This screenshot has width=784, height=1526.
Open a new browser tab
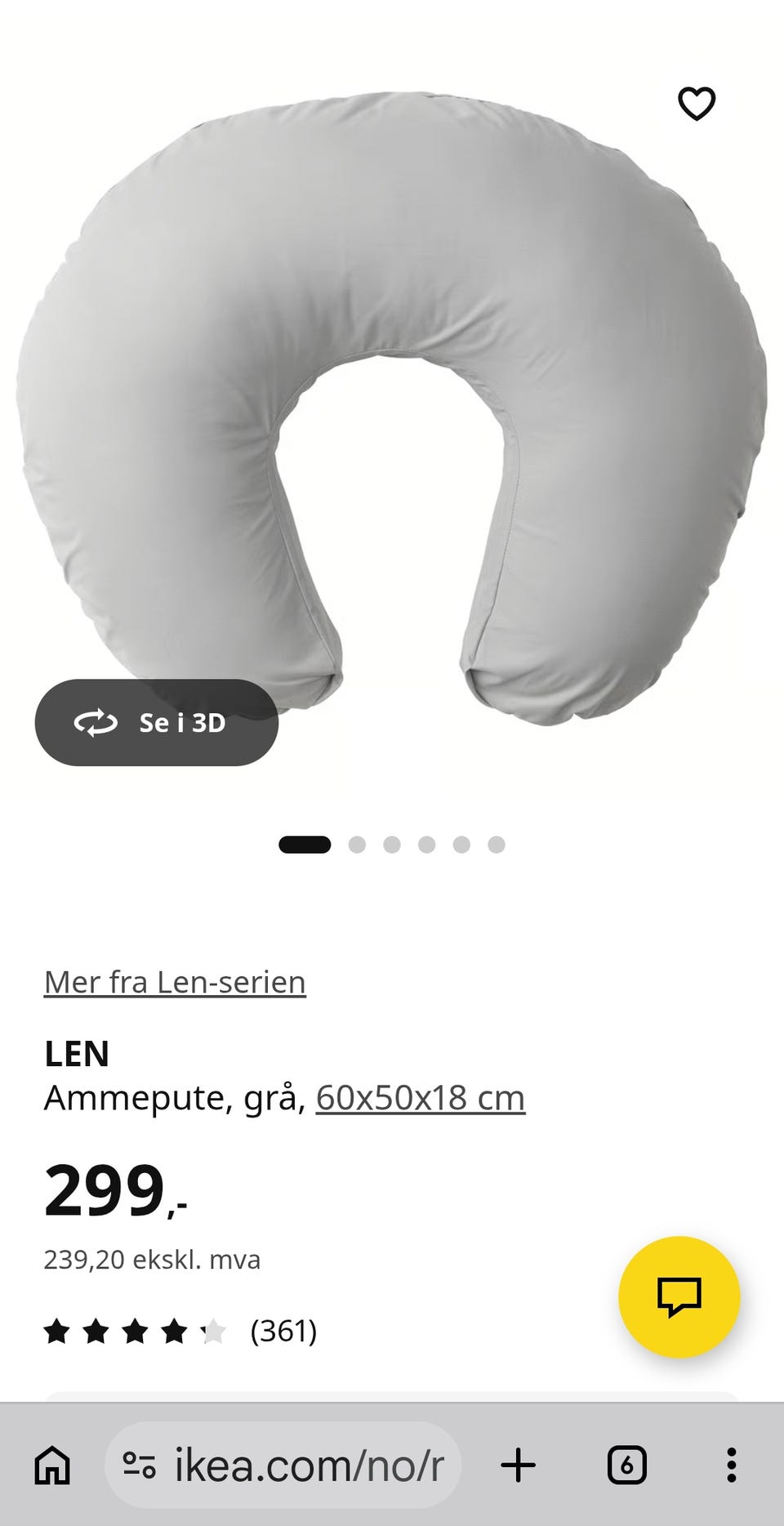tap(518, 1465)
